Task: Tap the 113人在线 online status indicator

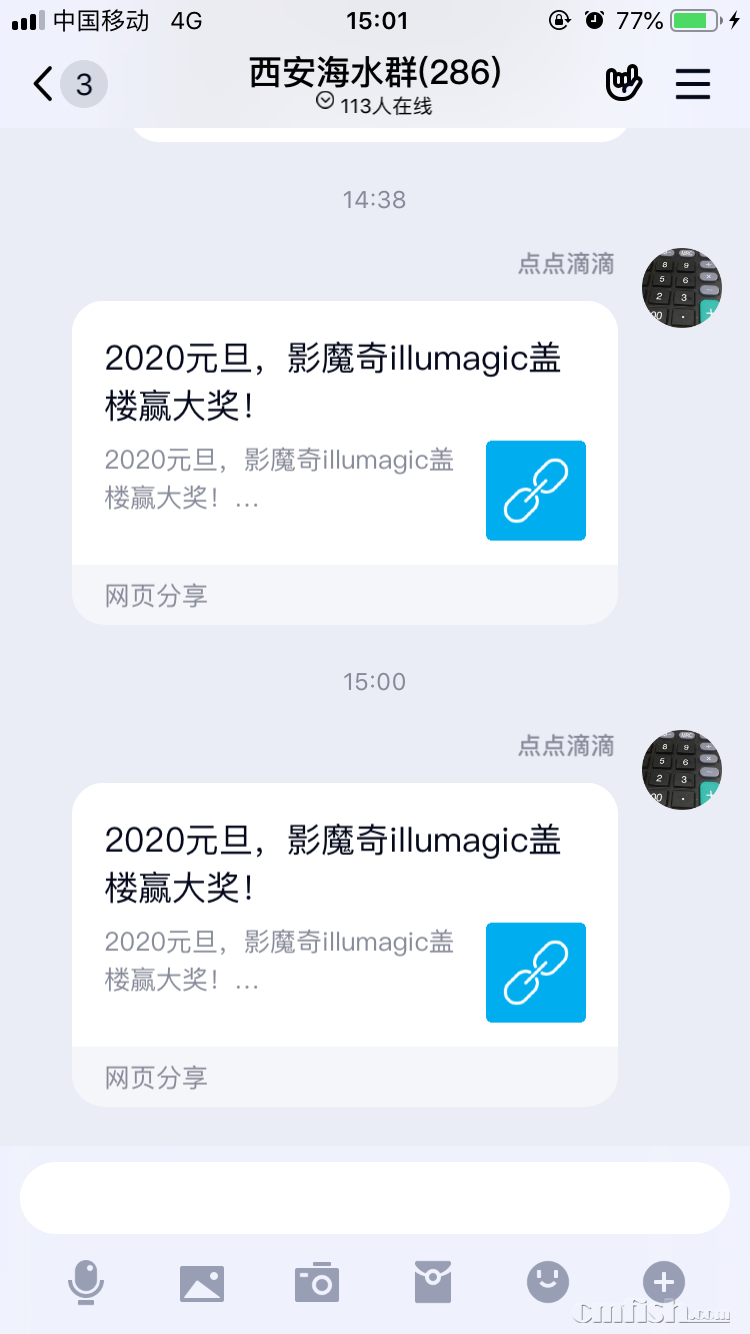Action: click(374, 105)
